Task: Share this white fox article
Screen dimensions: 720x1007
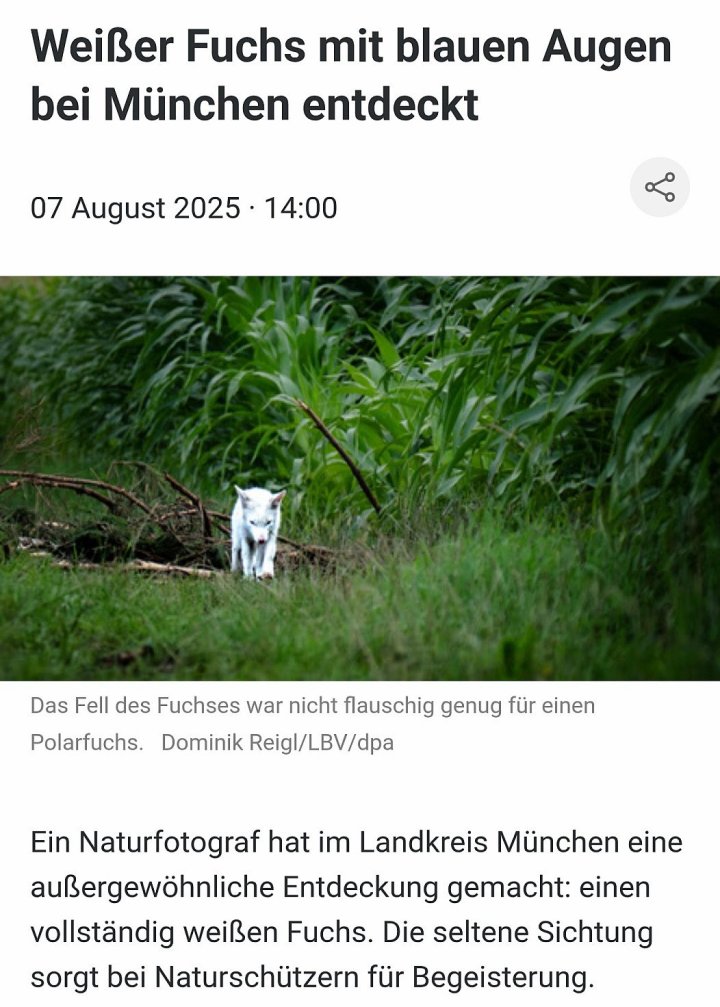Action: (660, 187)
